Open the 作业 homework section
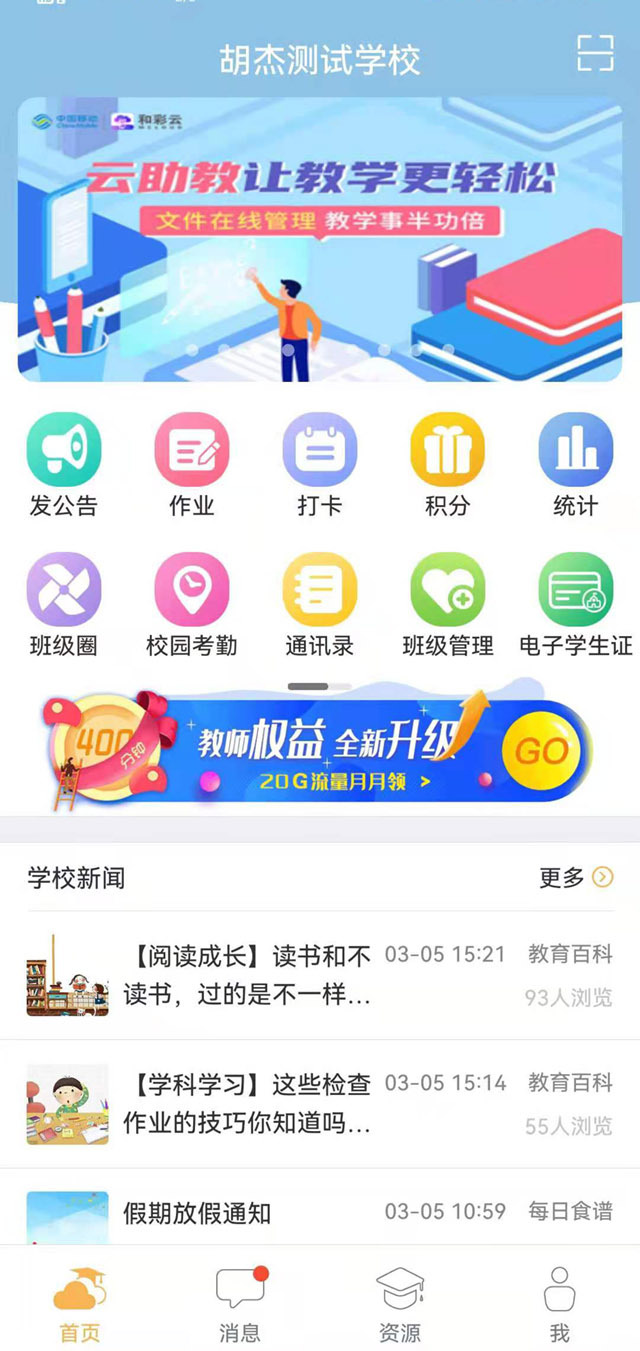Screen dimensions: 640x1351 (x=192, y=465)
